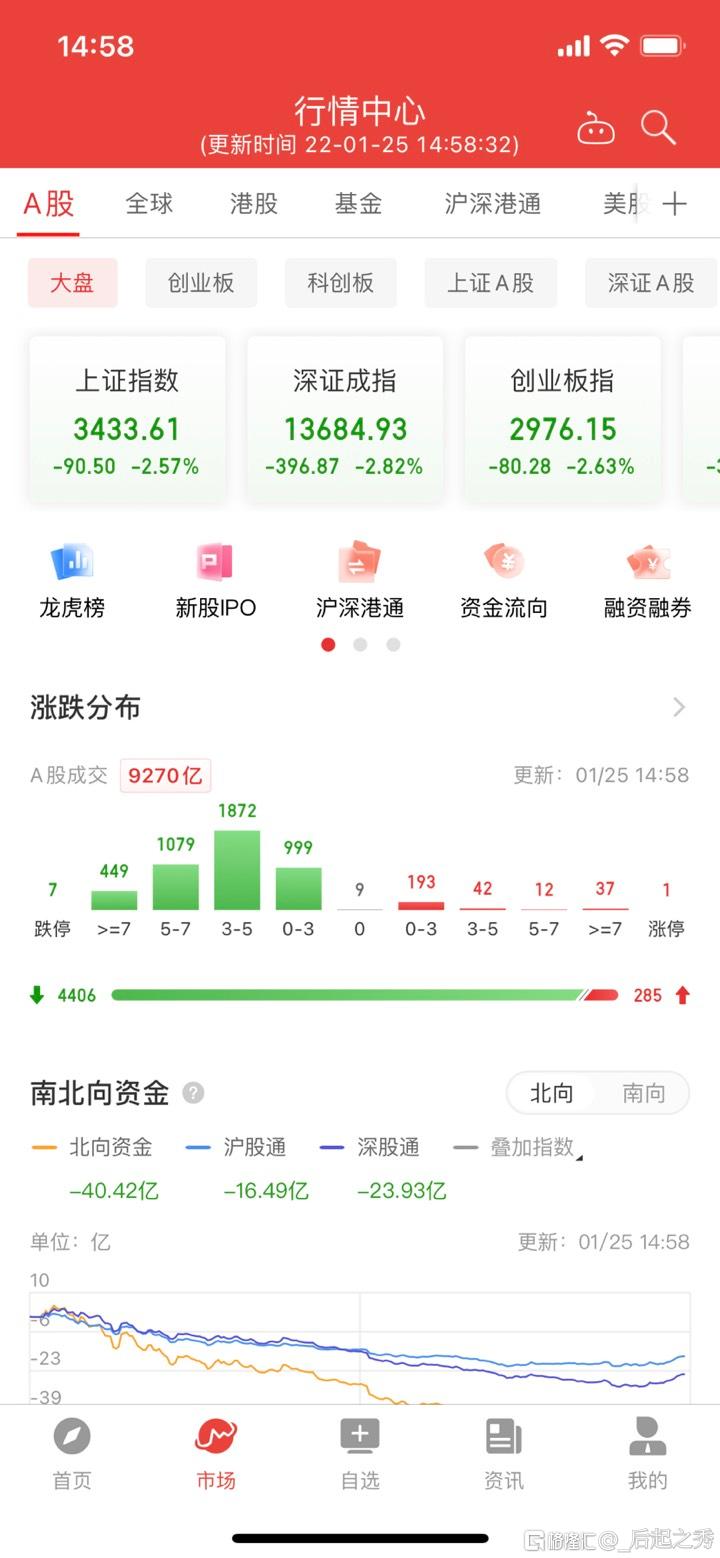The height and width of the screenshot is (1558, 720).
Task: Open 资金流向 shortcut
Action: pos(504,580)
